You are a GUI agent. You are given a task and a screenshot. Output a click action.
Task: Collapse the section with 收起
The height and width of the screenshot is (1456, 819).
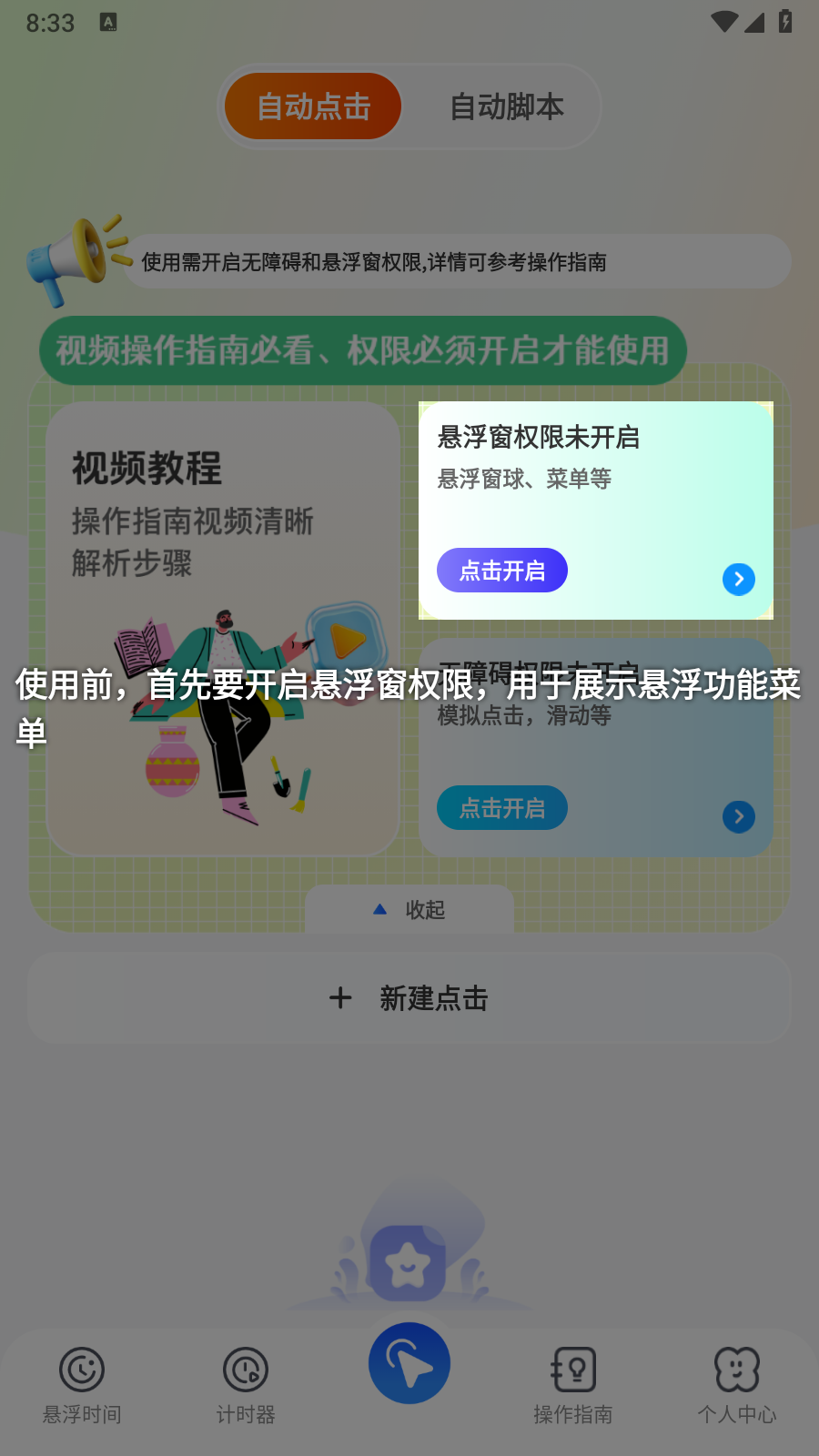tap(409, 909)
